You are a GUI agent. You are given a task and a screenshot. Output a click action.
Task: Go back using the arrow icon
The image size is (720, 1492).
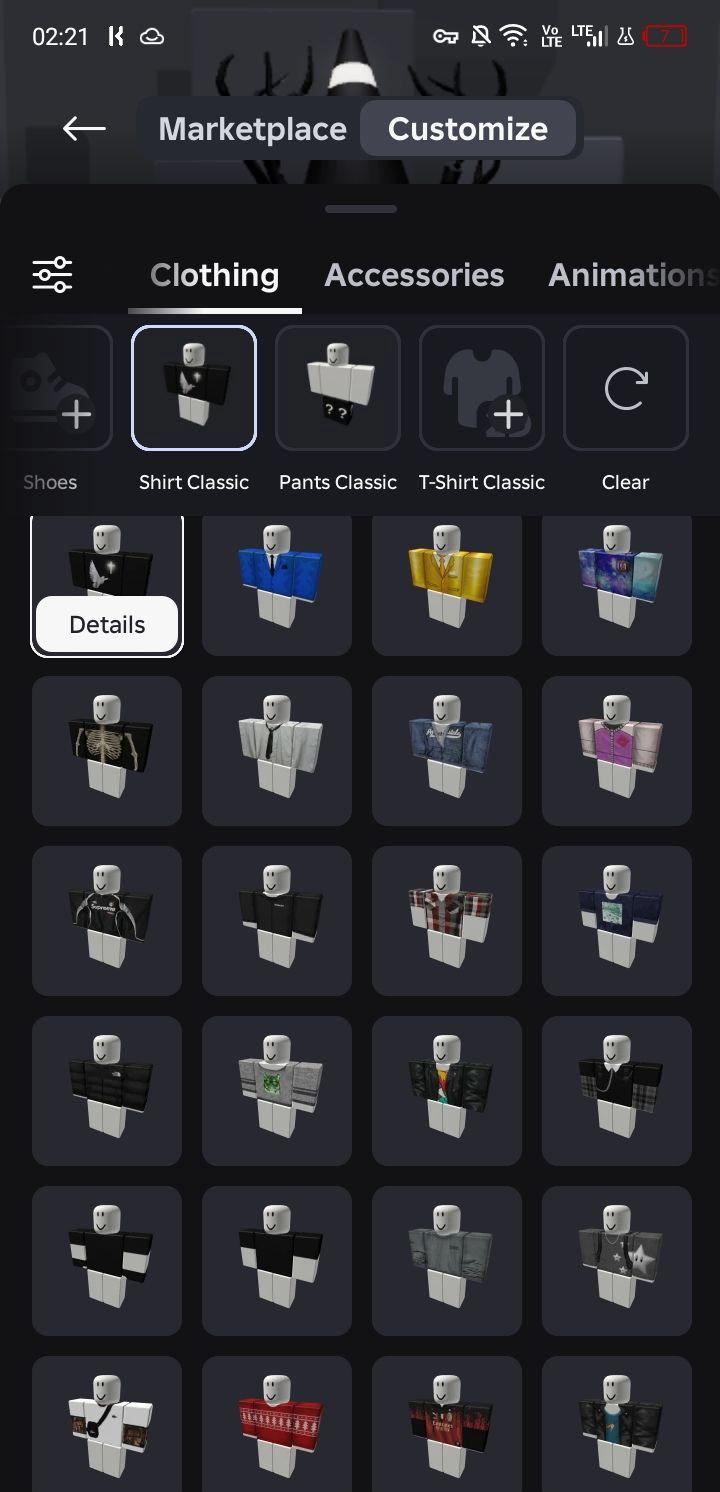point(84,128)
